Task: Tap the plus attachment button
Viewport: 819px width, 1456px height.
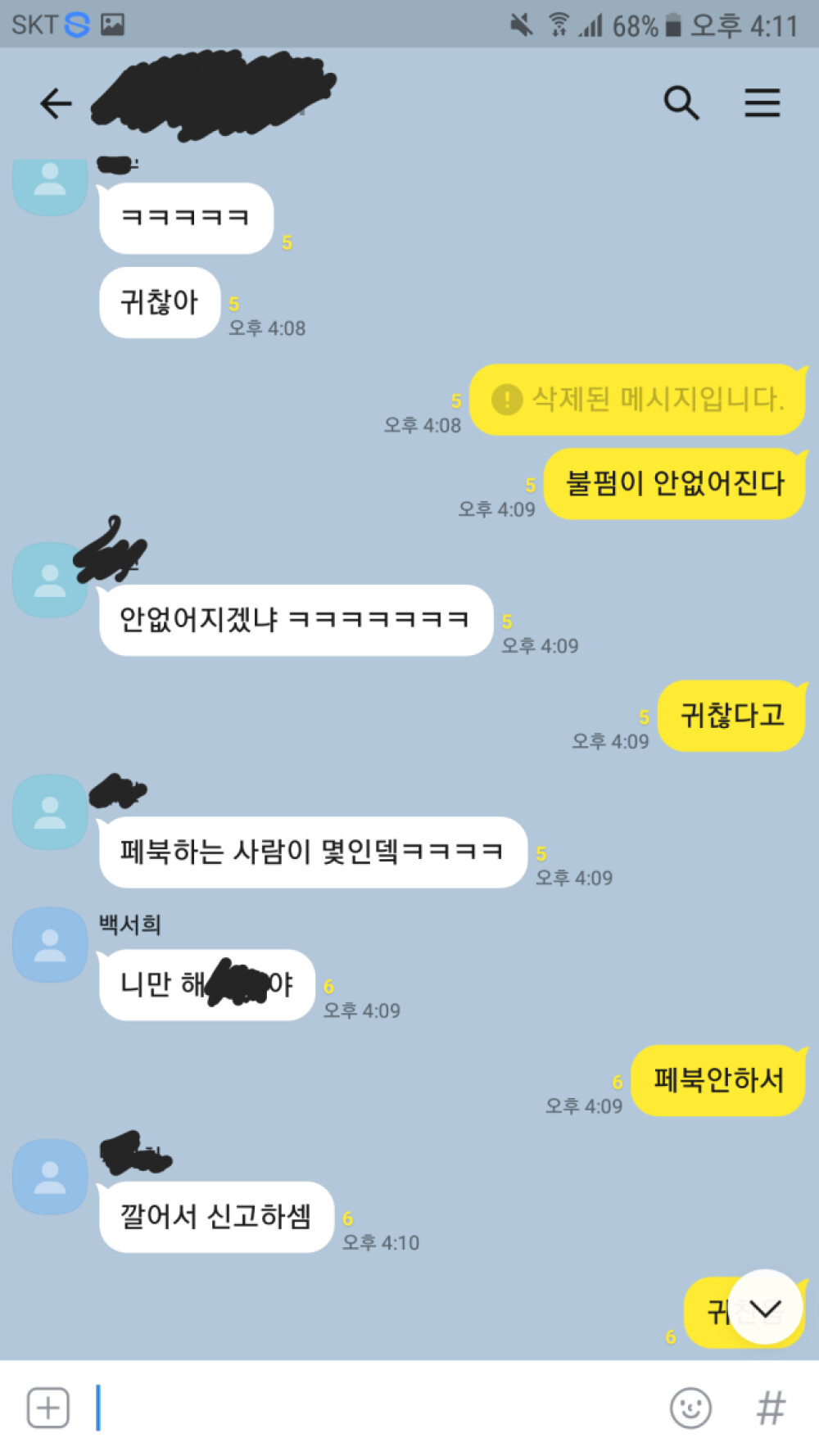Action: click(48, 1408)
